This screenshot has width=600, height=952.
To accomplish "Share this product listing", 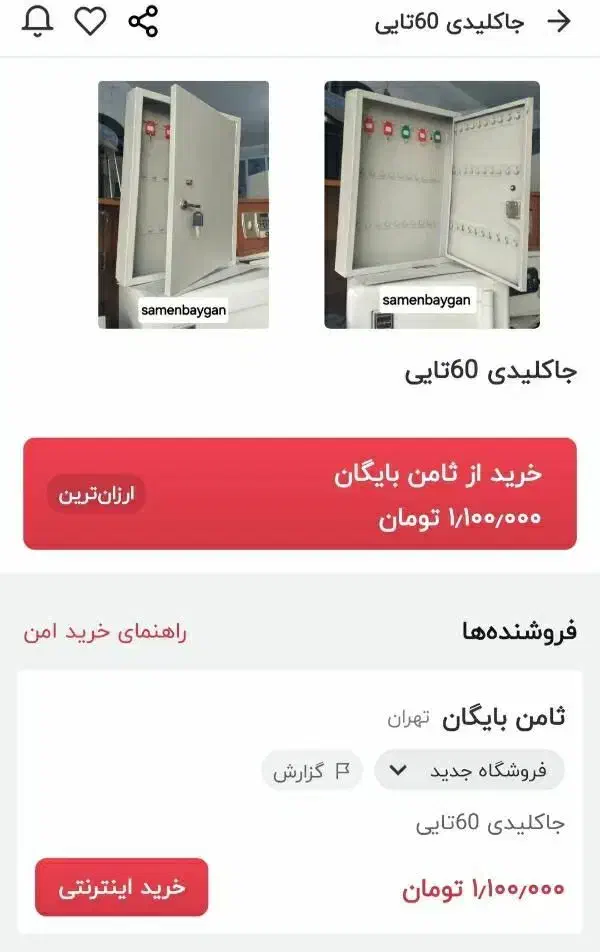I will pyautogui.click(x=143, y=21).
